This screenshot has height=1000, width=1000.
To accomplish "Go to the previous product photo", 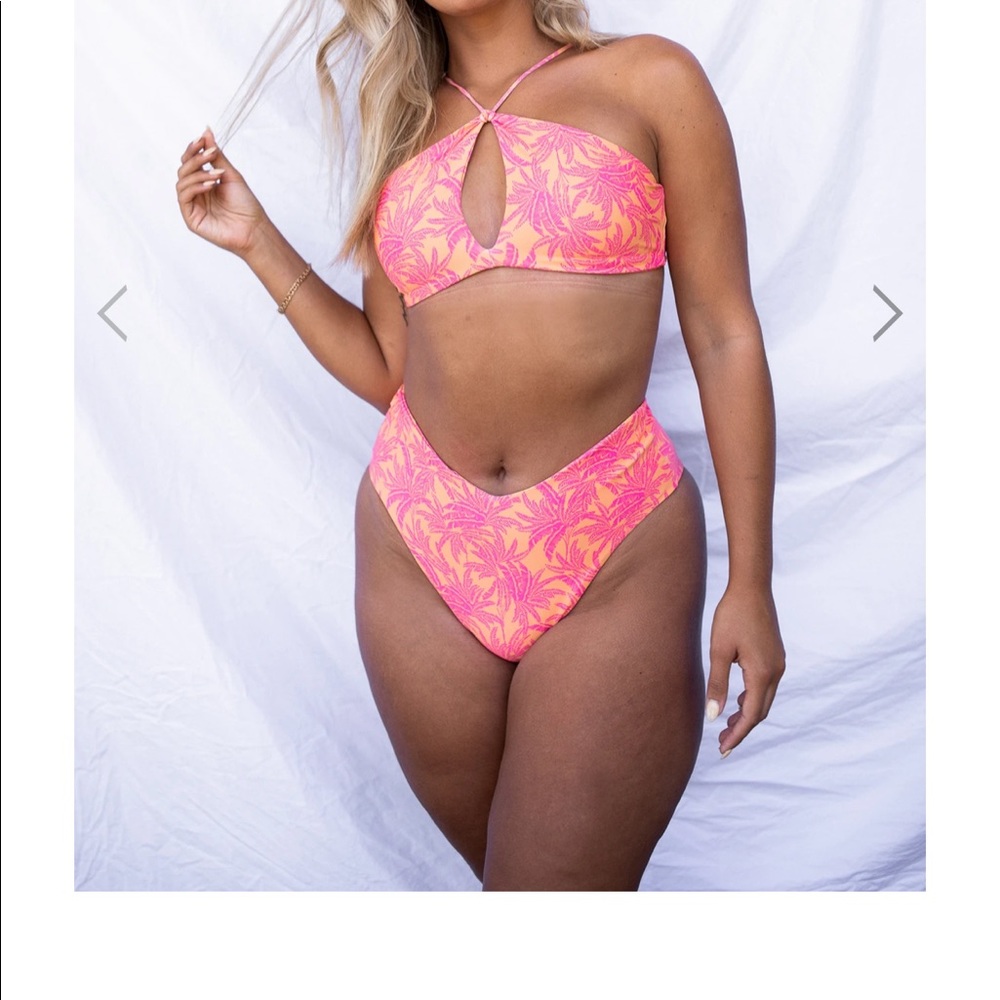I will pyautogui.click(x=112, y=313).
